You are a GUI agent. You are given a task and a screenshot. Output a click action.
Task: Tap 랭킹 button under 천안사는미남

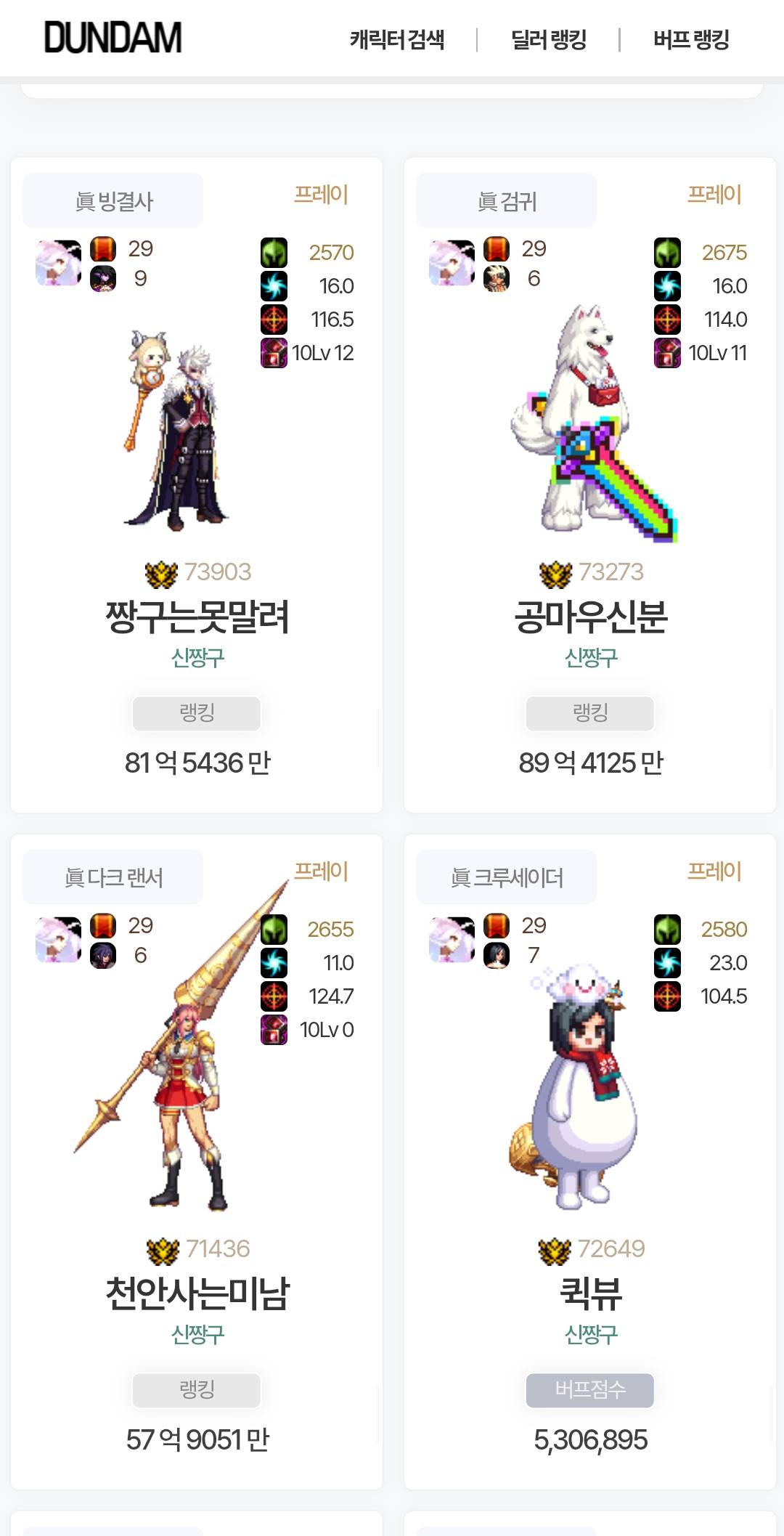[197, 1390]
